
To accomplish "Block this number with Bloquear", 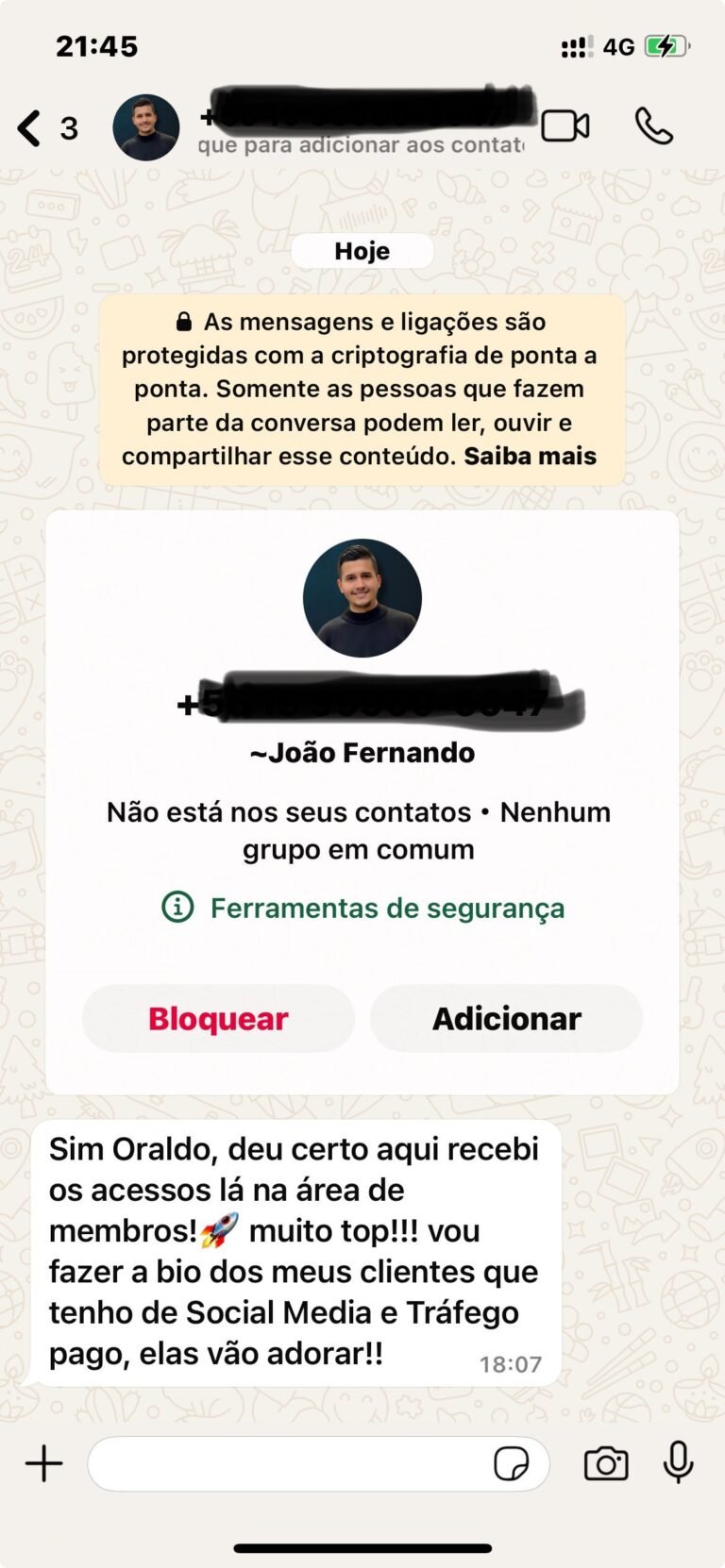I will pos(218,1019).
